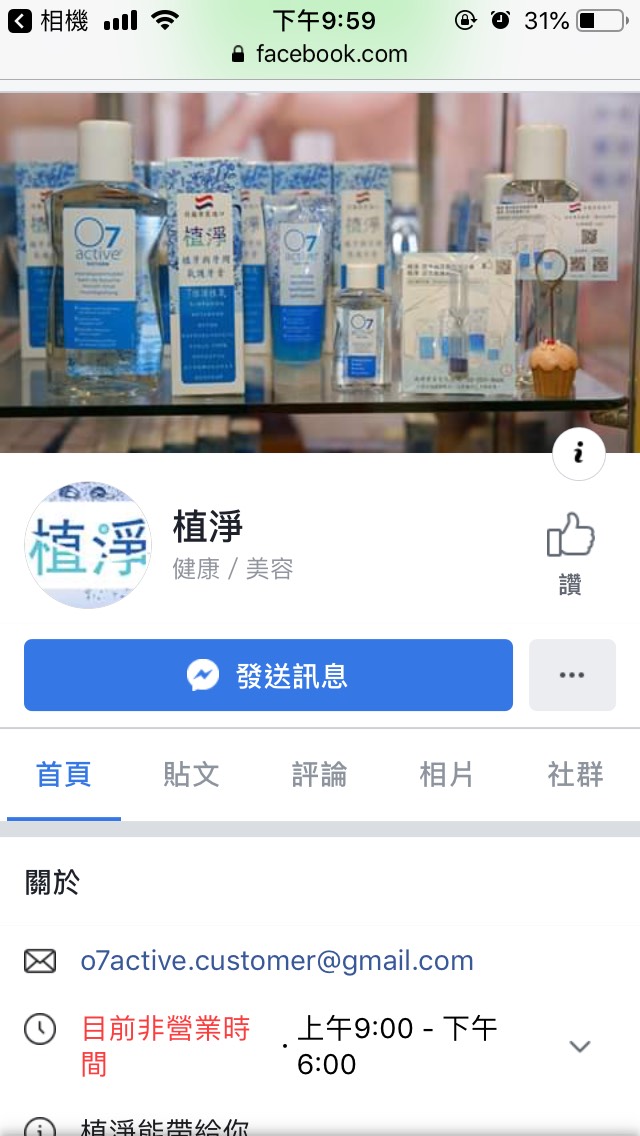Like the 植淨 page

pos(571,552)
